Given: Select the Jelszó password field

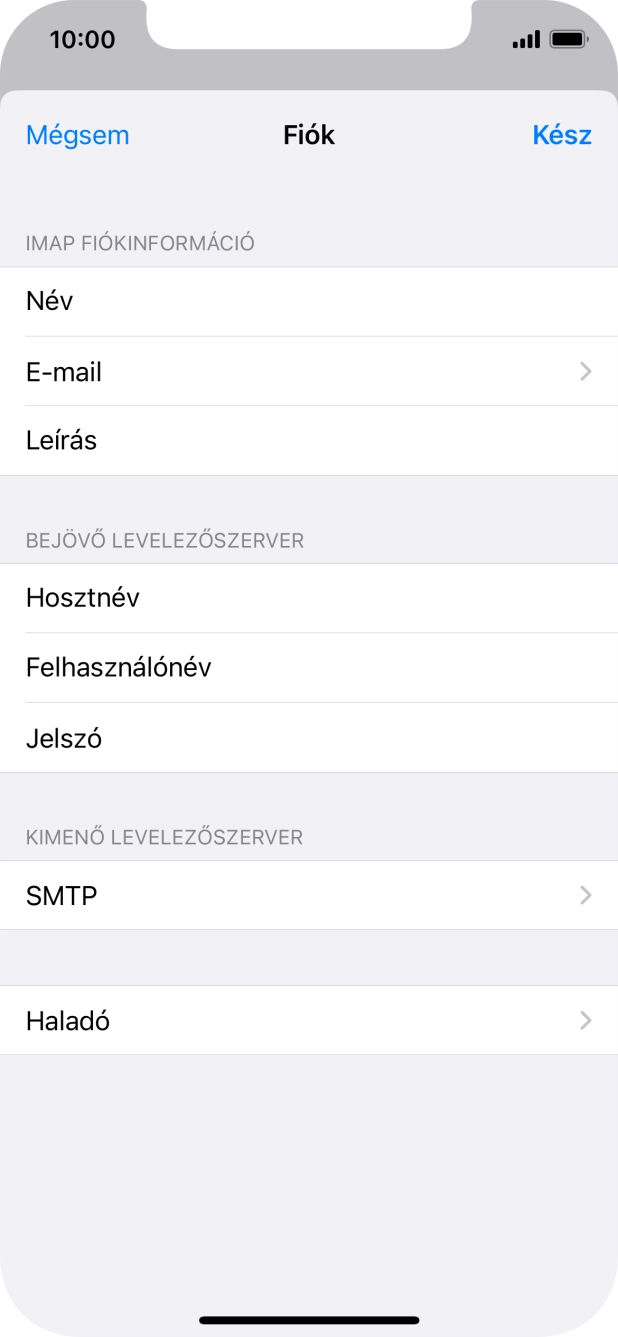Looking at the screenshot, I should point(309,738).
